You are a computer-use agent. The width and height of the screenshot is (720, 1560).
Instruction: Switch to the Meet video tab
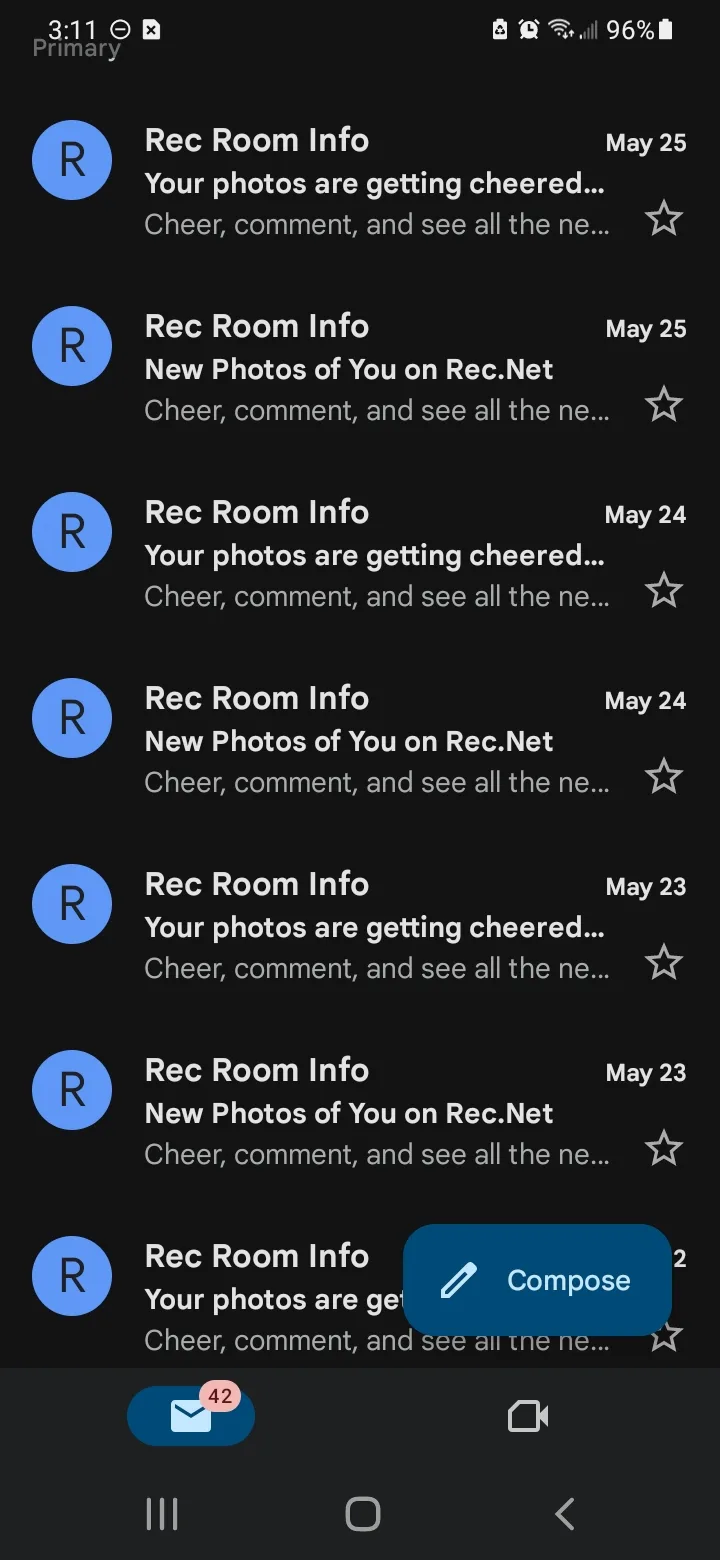coord(528,1416)
